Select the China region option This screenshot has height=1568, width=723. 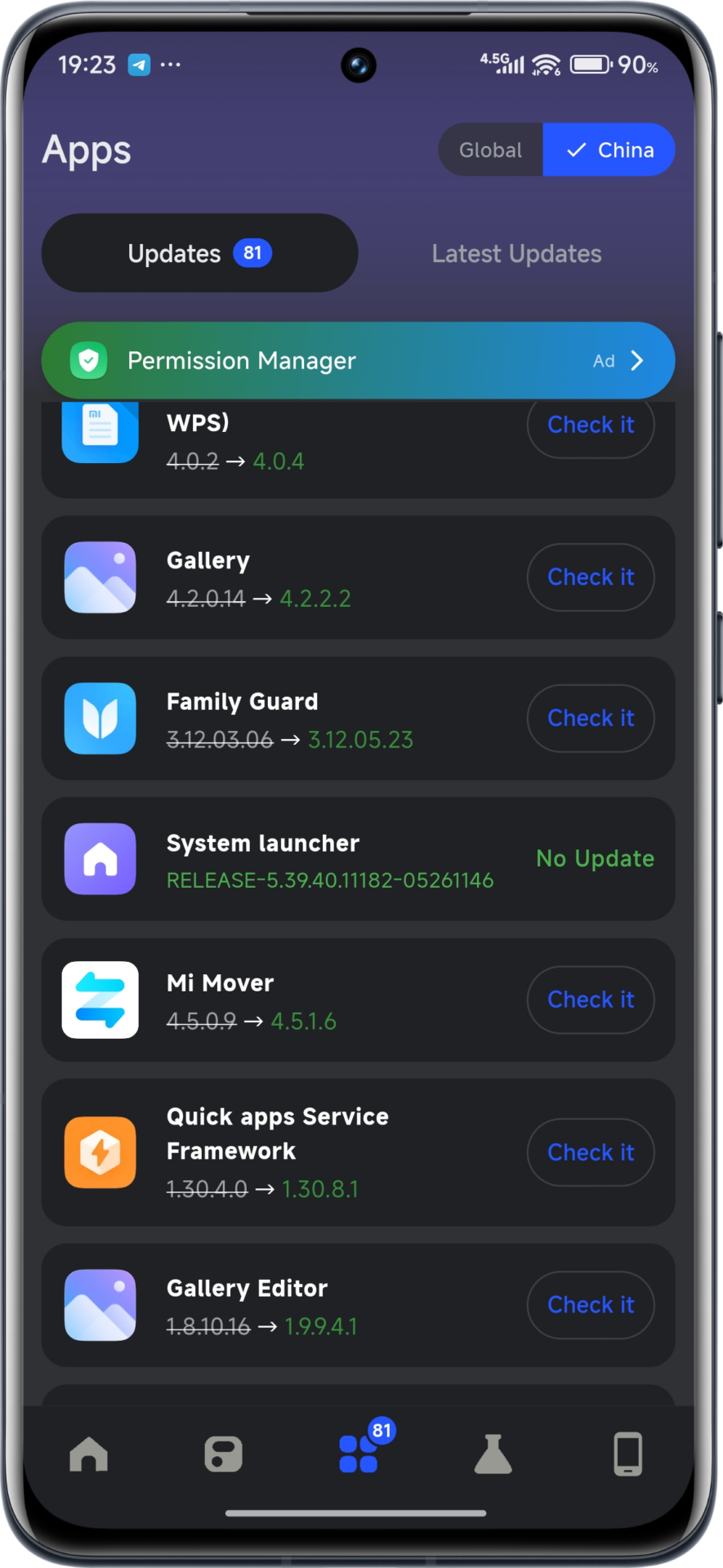click(x=609, y=150)
